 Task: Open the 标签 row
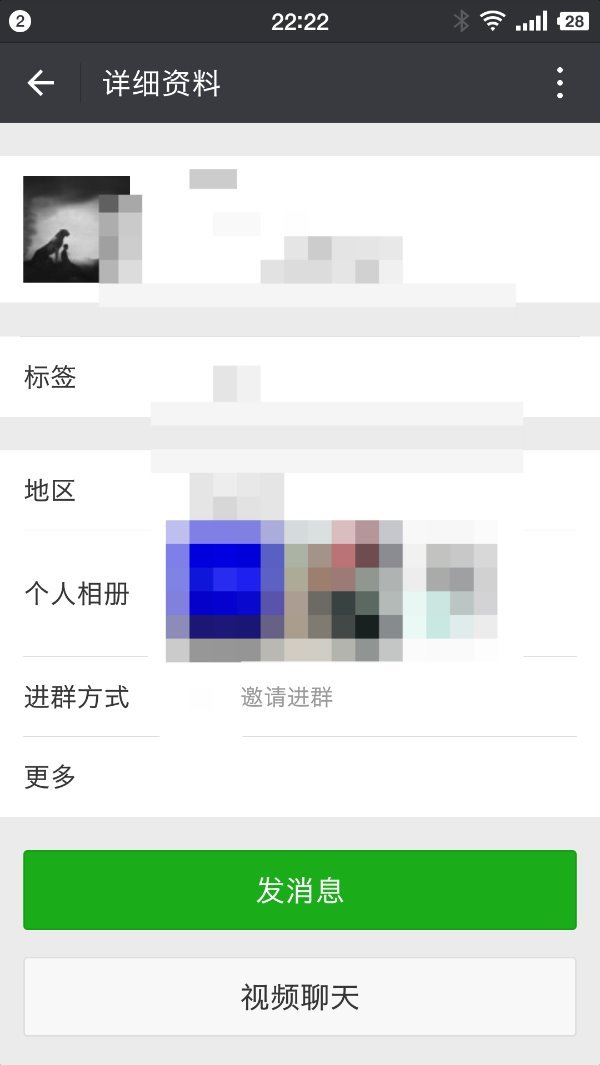[x=300, y=378]
